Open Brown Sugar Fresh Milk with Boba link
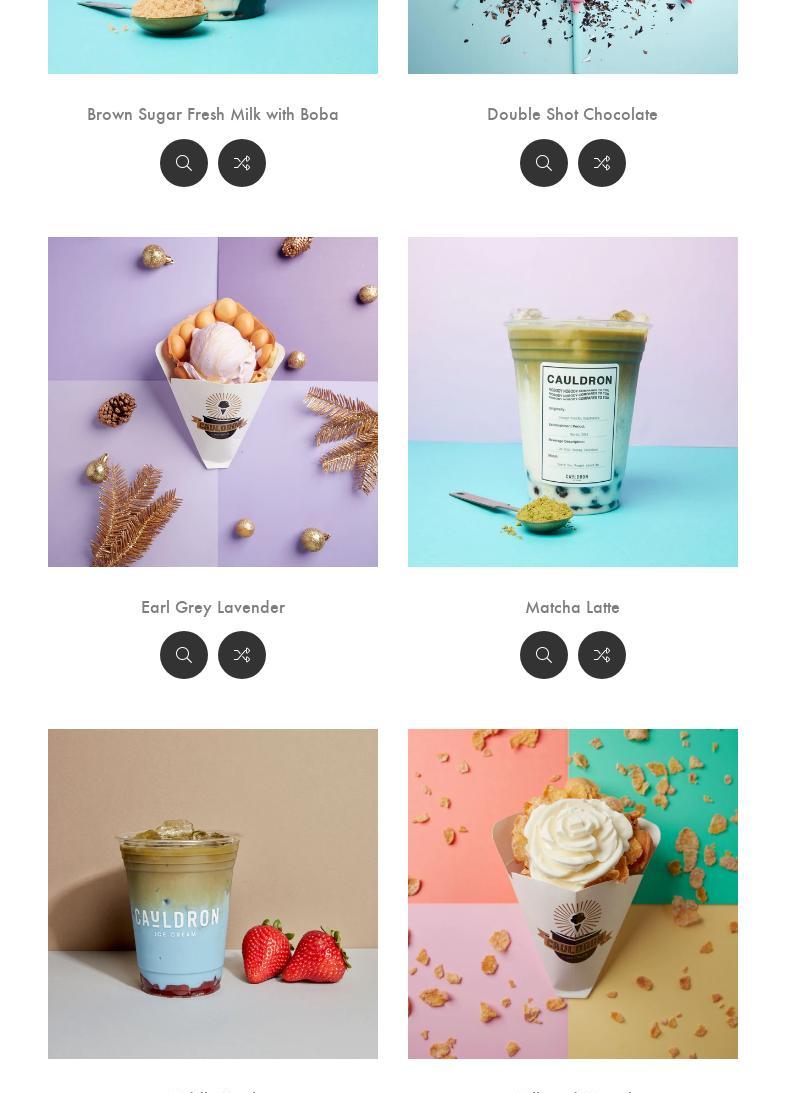The image size is (785, 1093). pyautogui.click(x=213, y=115)
